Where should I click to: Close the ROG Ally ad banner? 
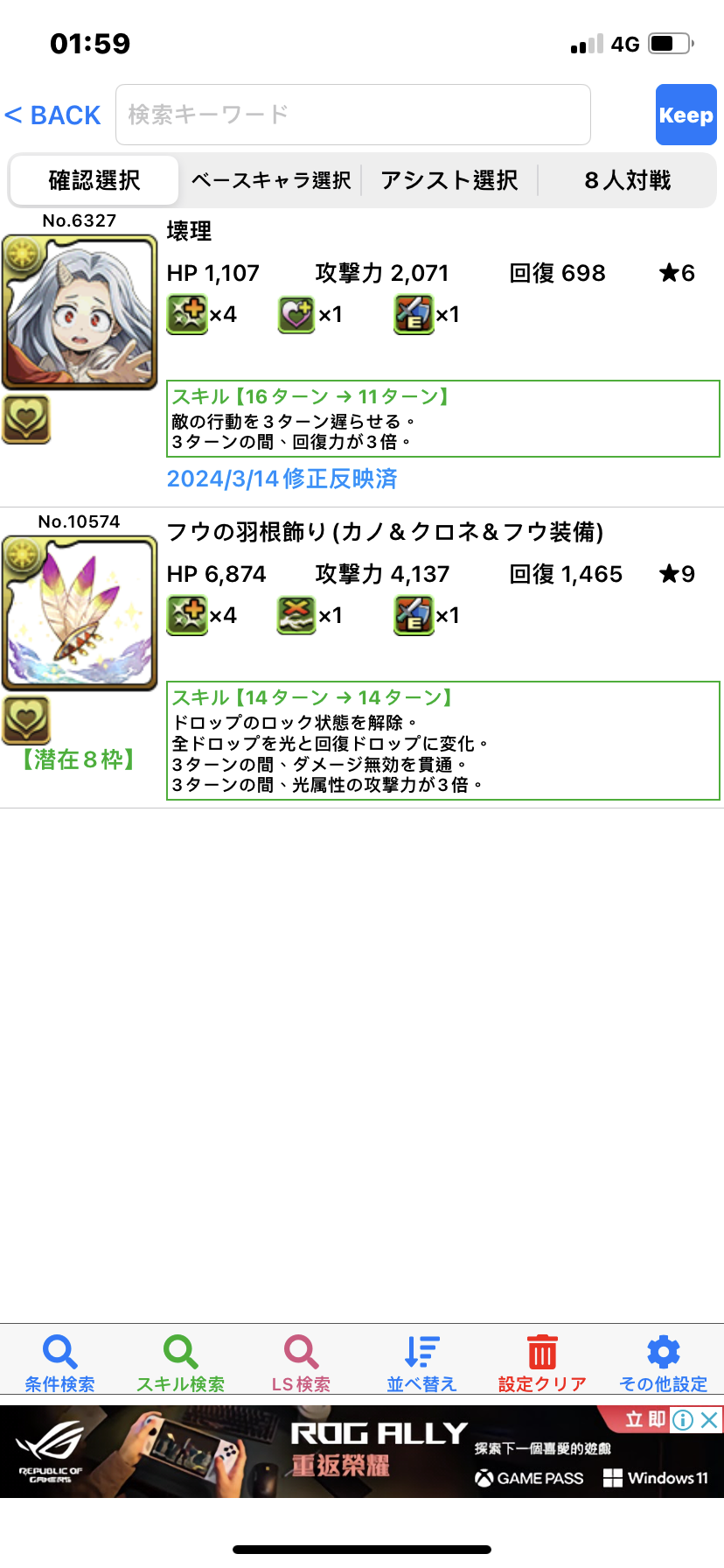click(710, 1419)
